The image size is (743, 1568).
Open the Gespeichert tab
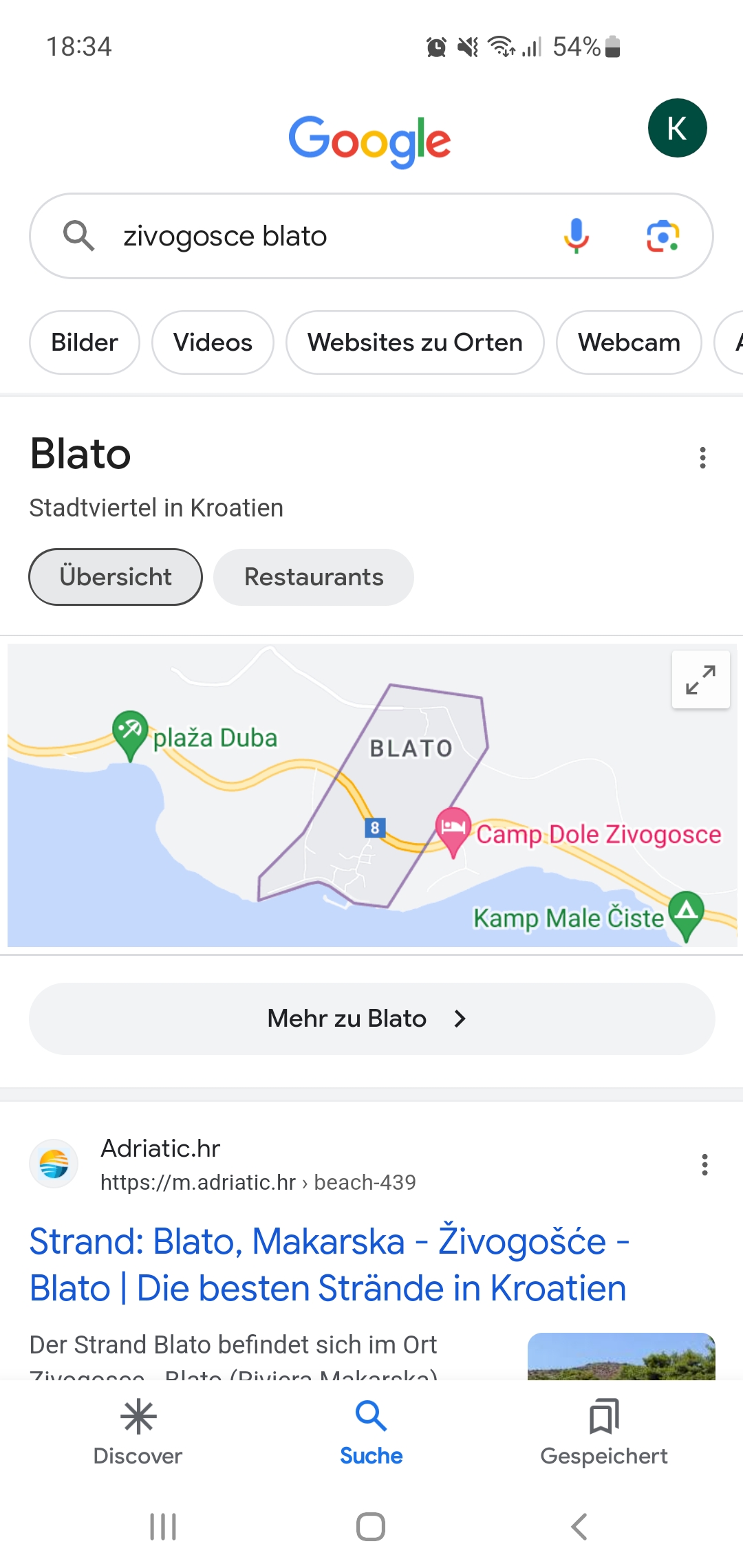(x=604, y=1432)
